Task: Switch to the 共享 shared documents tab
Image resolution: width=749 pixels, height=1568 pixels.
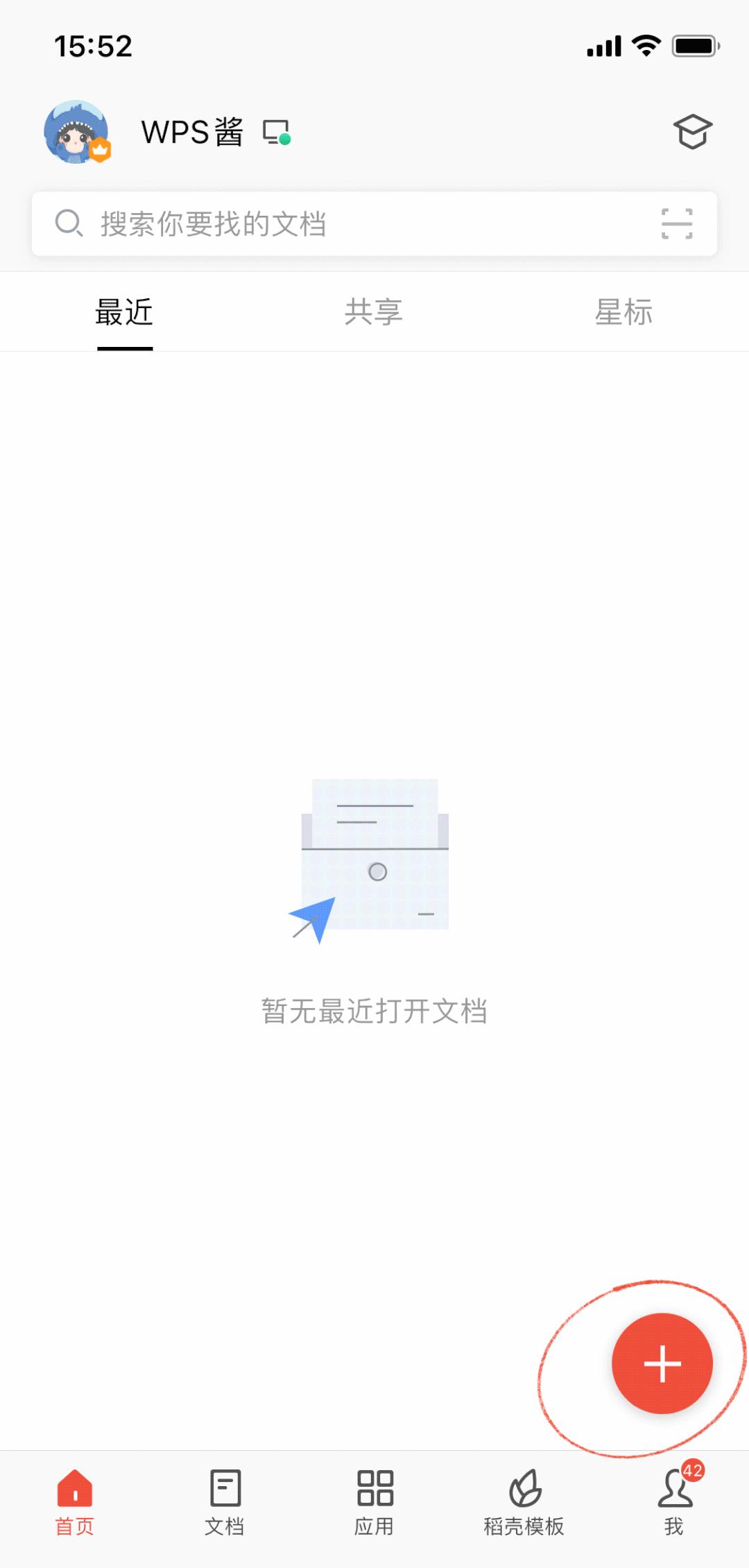Action: [374, 312]
